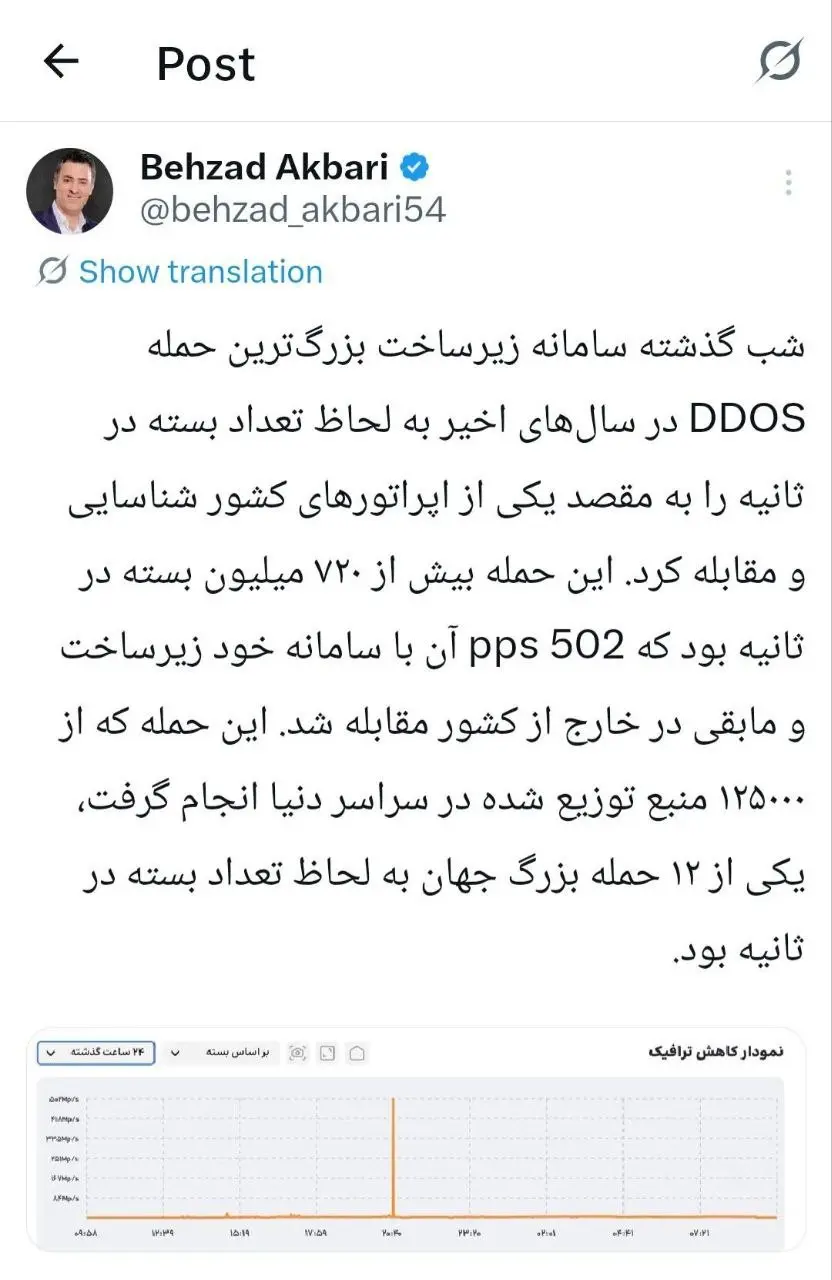Viewport: 832px width, 1280px height.
Task: Open the @behzad_akbari54 profile handle
Action: [x=293, y=210]
